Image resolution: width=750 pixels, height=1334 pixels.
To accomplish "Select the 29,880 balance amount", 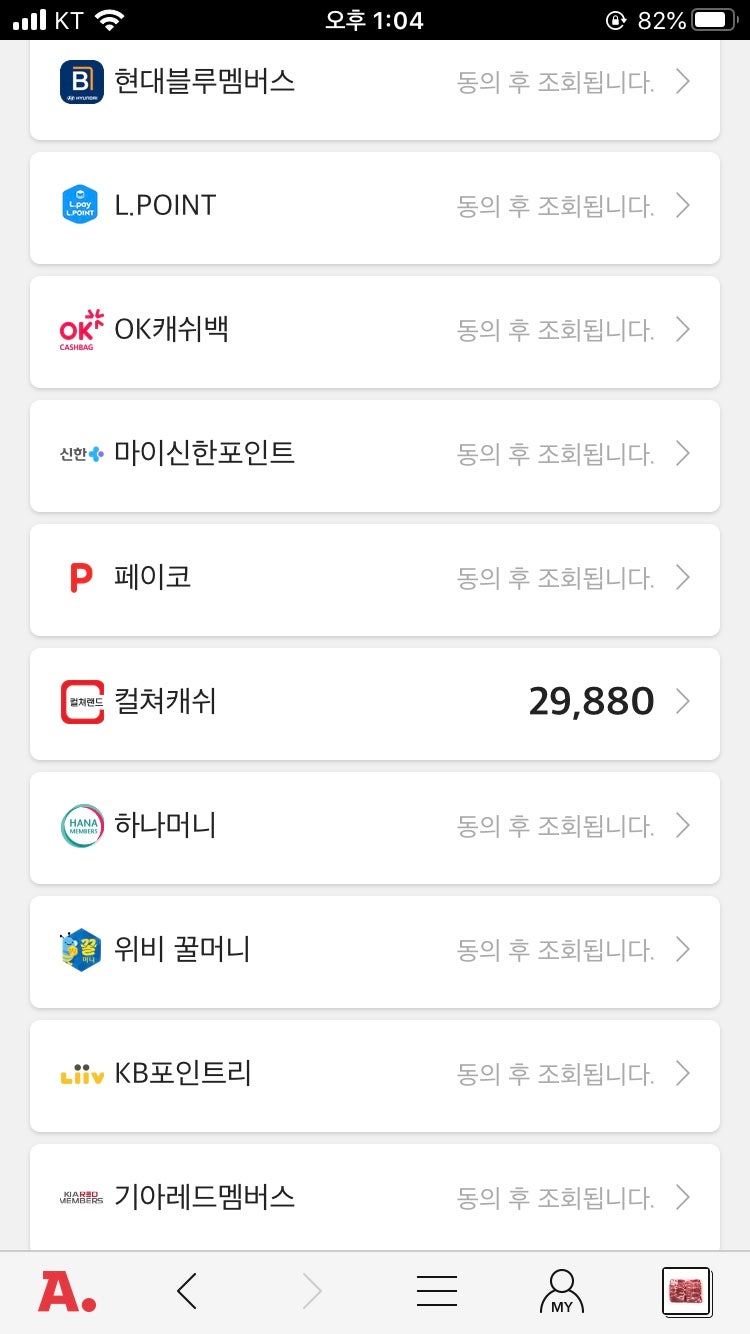I will pos(591,702).
